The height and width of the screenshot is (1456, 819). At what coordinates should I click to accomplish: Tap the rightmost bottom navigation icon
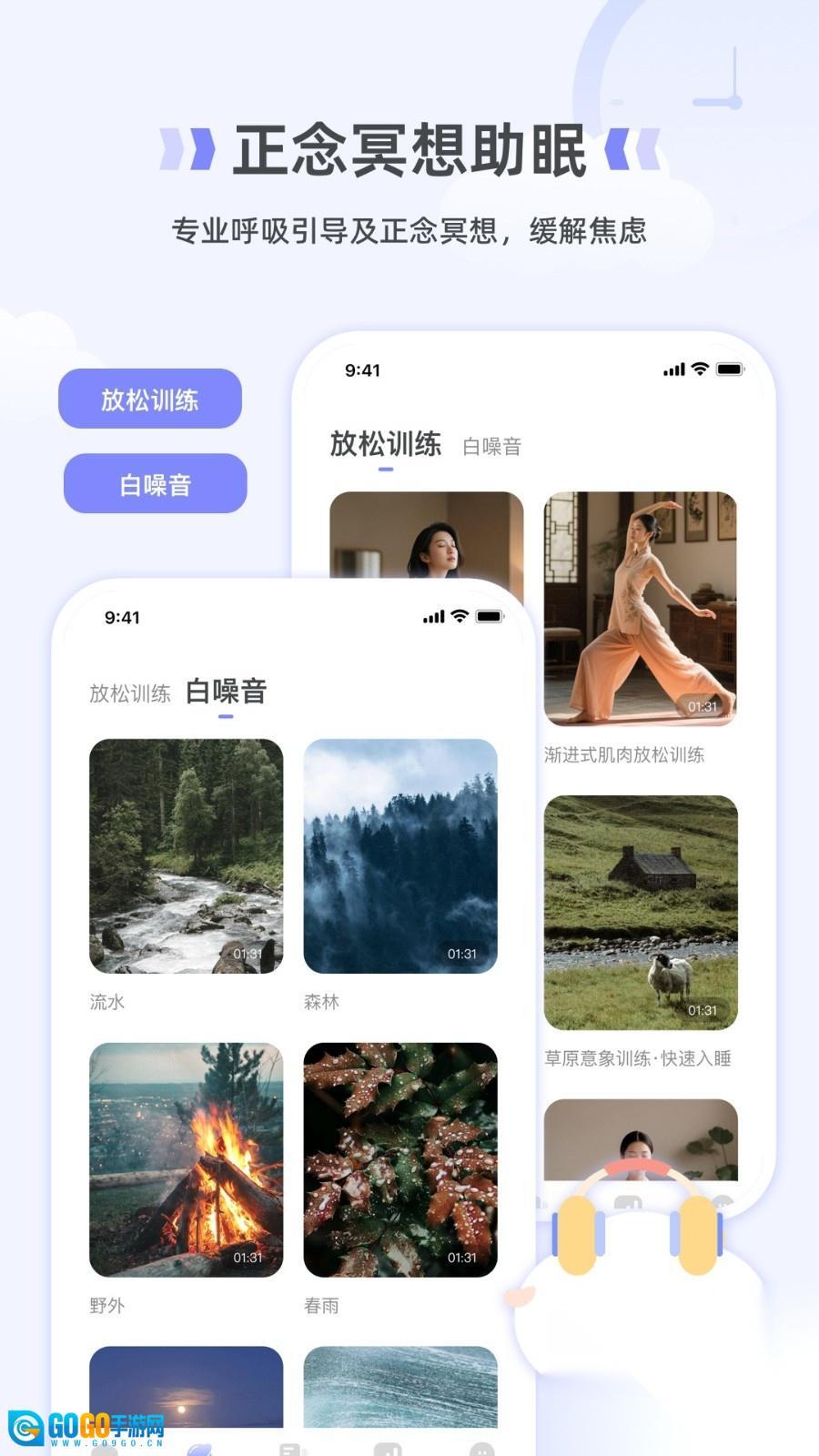coord(481,1449)
